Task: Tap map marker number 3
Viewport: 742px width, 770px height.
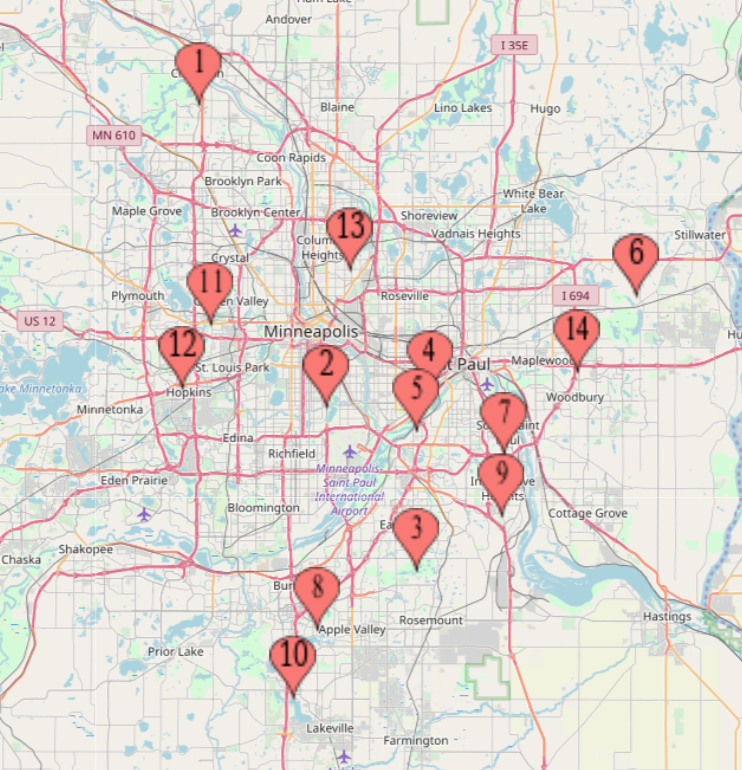Action: [416, 531]
